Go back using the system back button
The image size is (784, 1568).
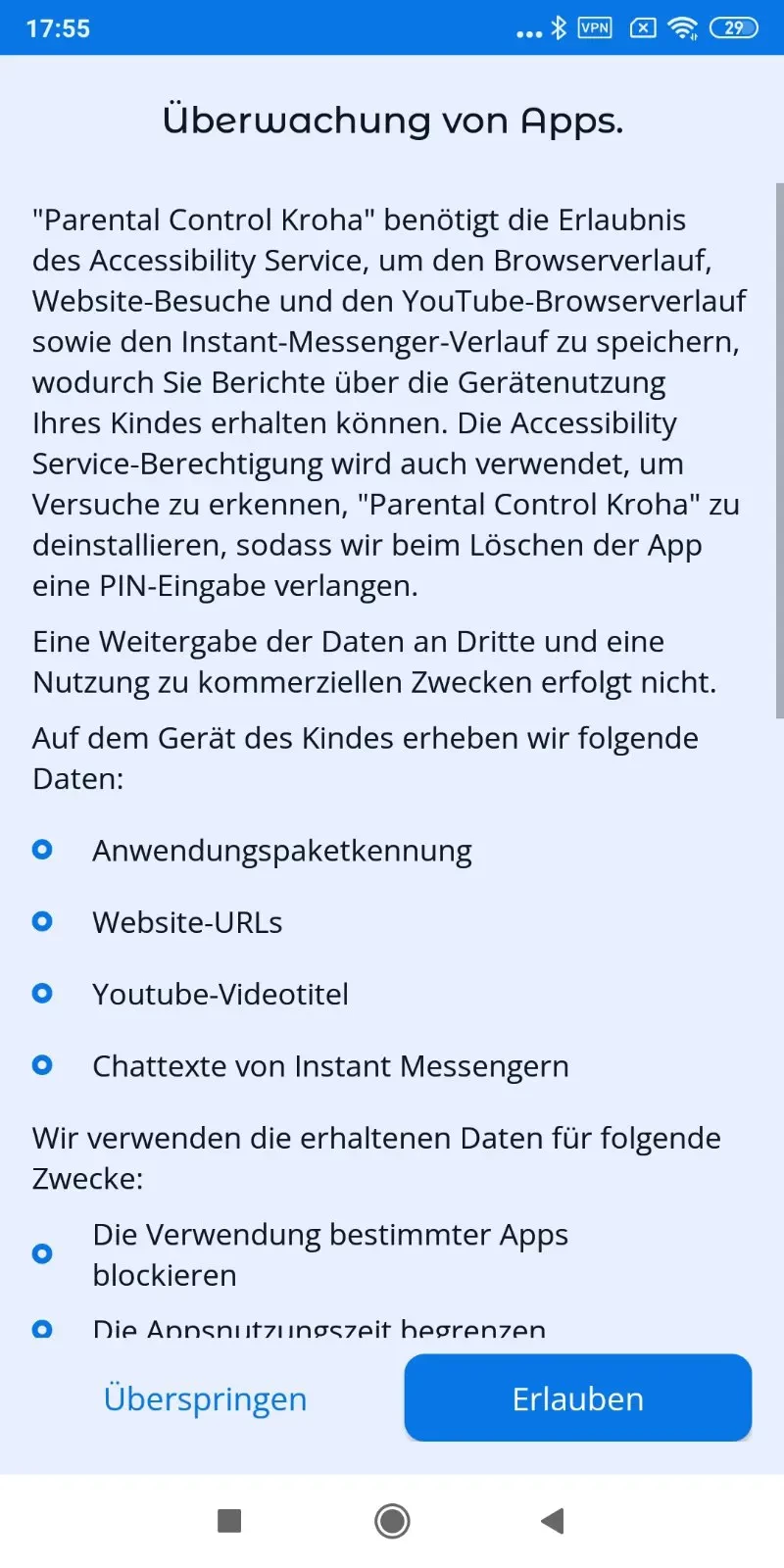pos(553,1521)
